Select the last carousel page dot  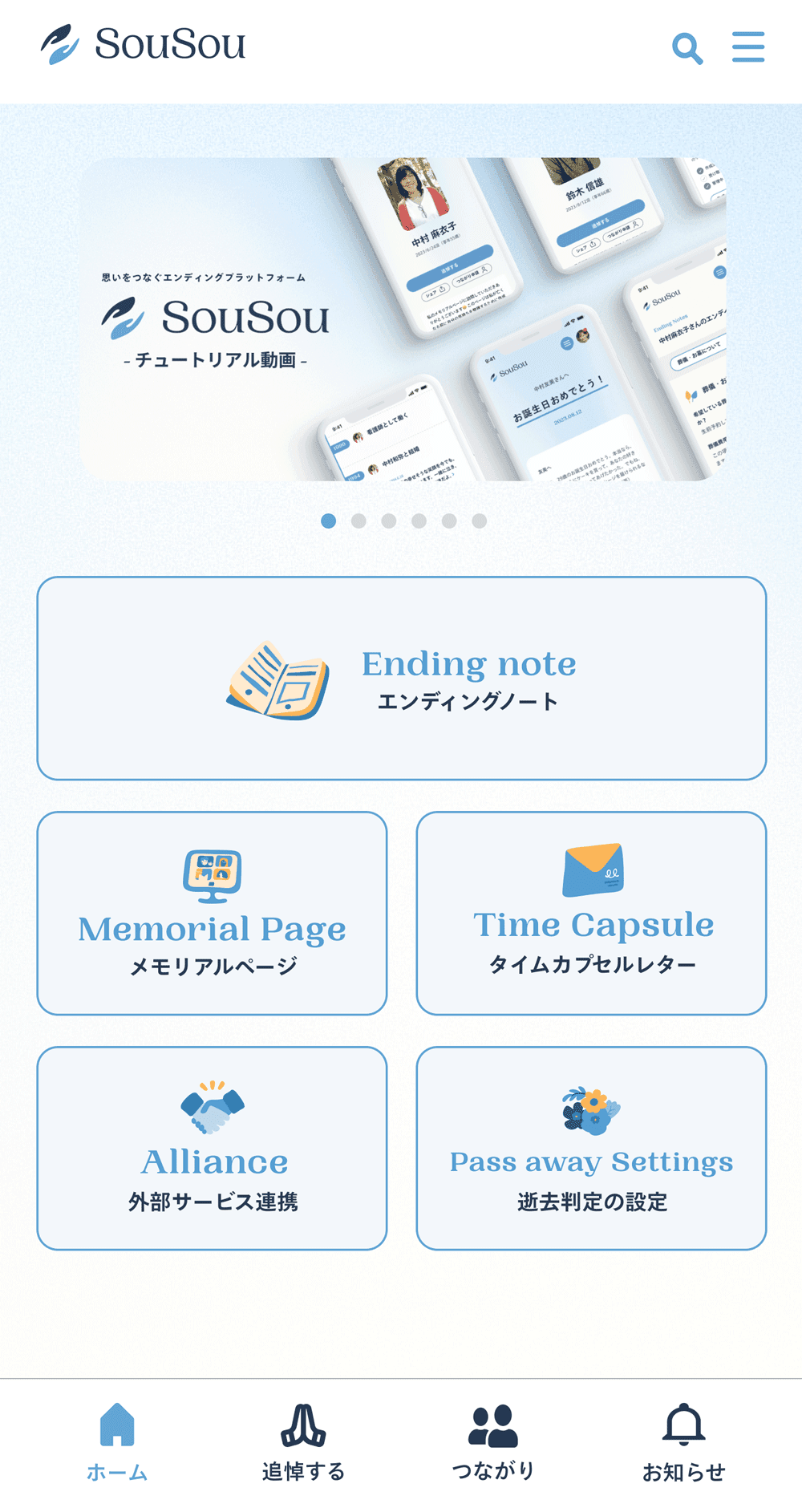point(480,521)
